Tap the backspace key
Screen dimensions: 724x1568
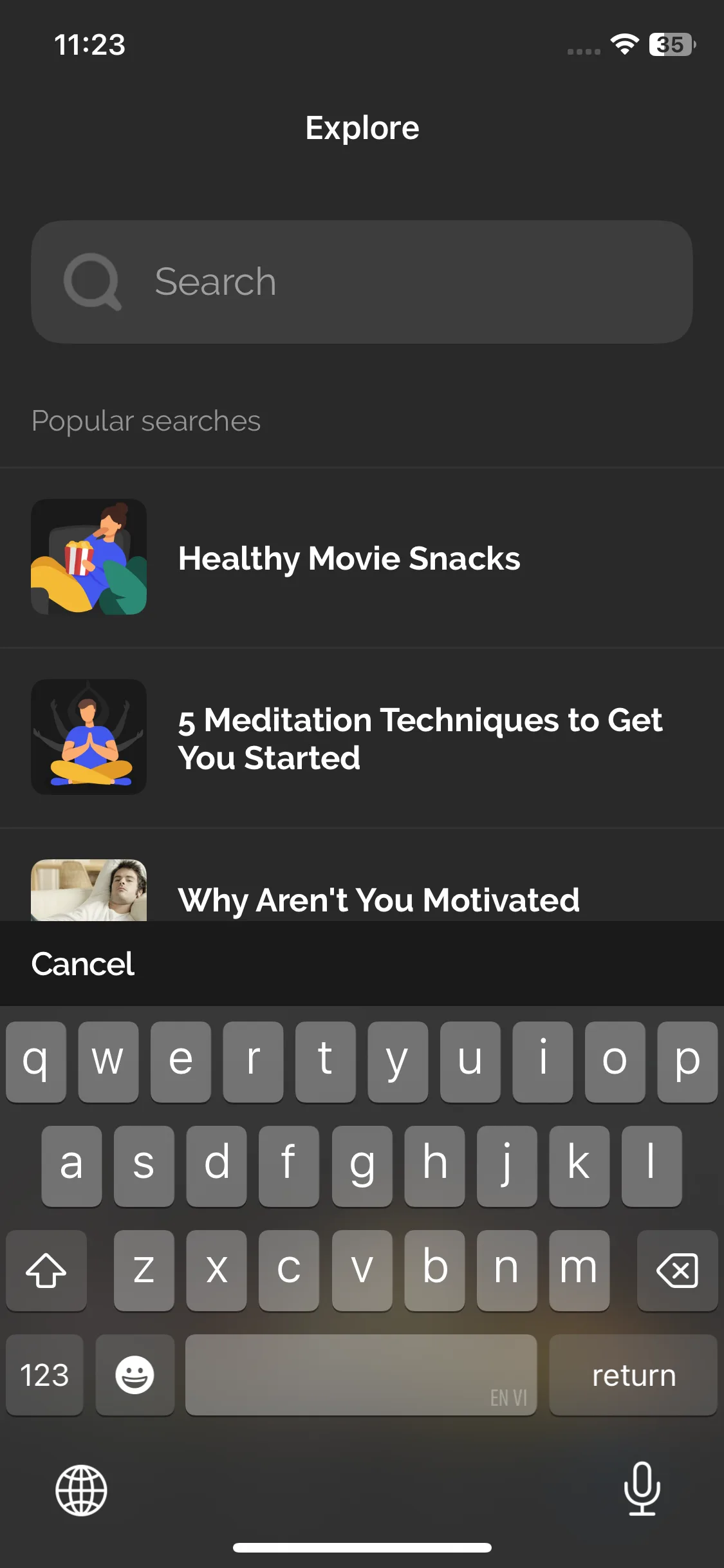(677, 1270)
